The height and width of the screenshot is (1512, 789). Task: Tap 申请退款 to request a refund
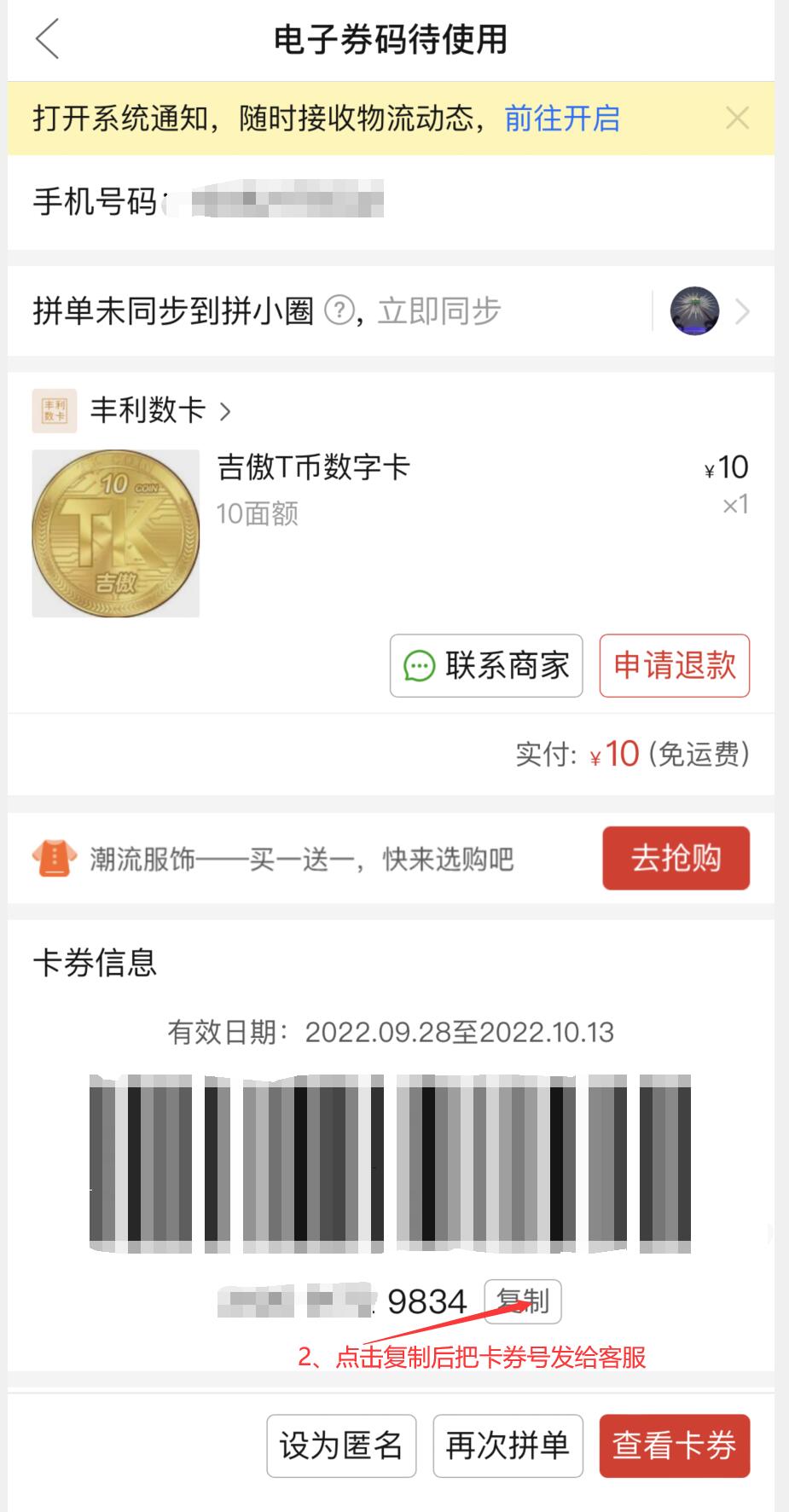point(674,665)
